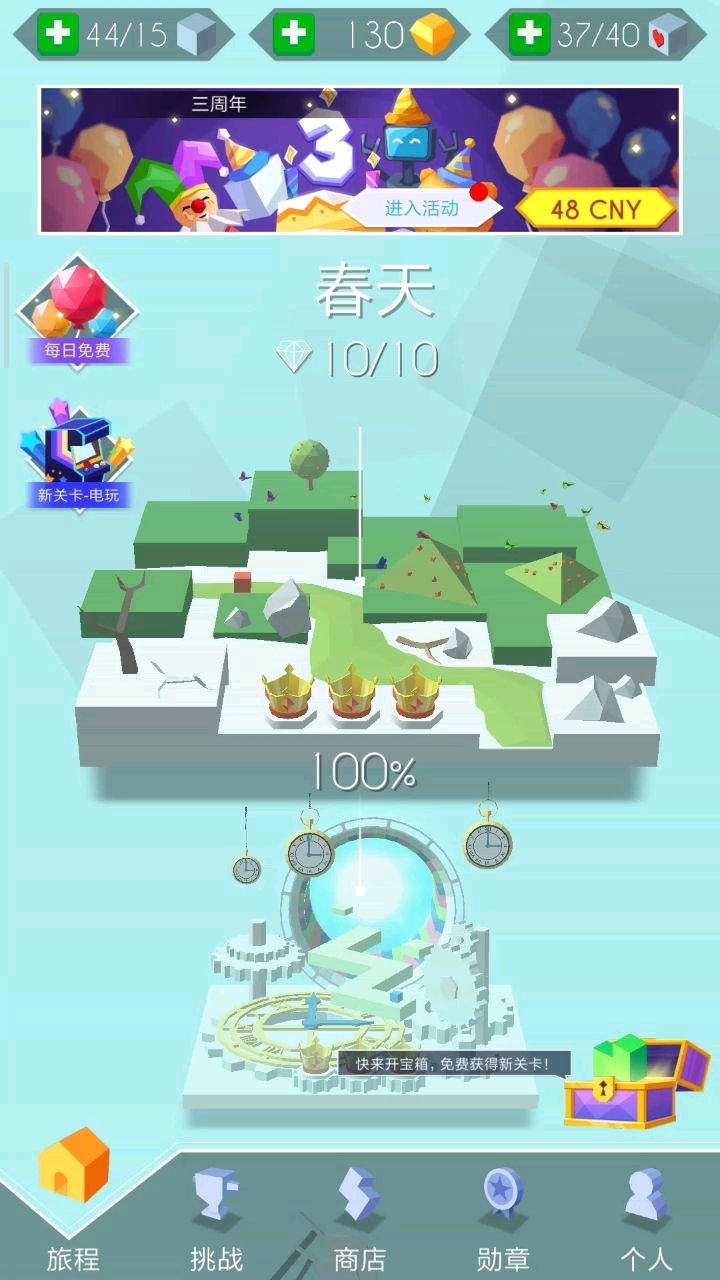Tap the 48 CNY purchase button

[x=595, y=209]
